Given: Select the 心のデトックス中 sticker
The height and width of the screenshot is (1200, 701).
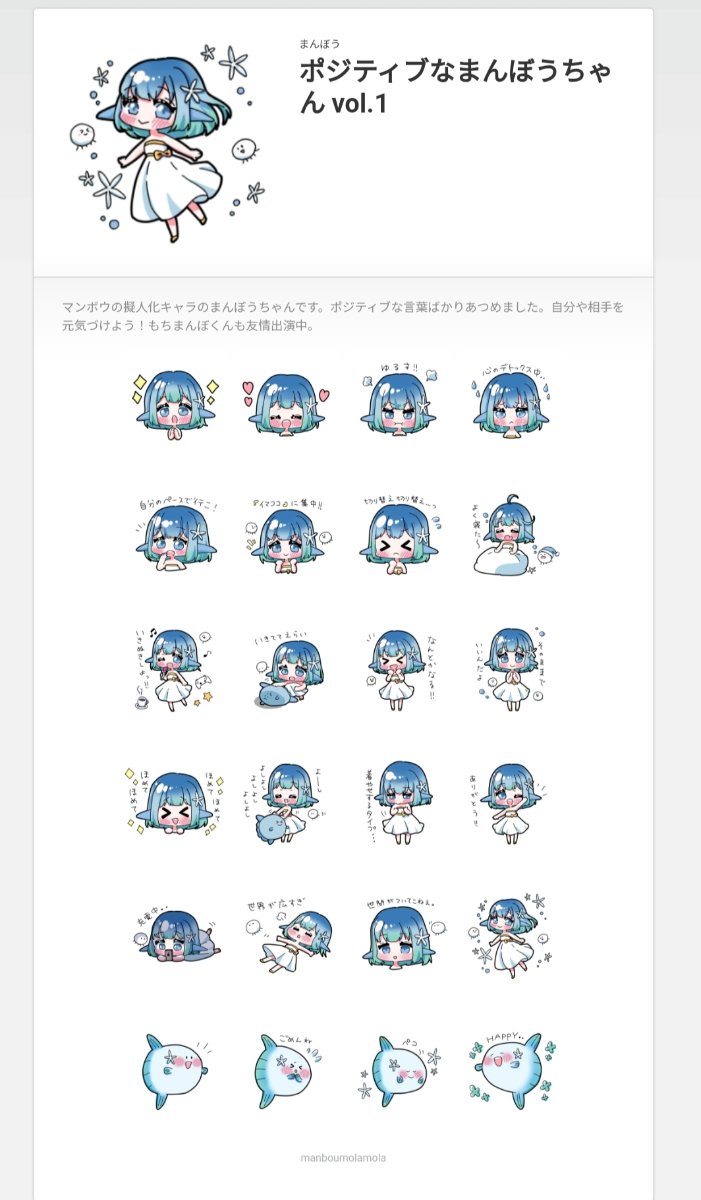Looking at the screenshot, I should [510, 402].
